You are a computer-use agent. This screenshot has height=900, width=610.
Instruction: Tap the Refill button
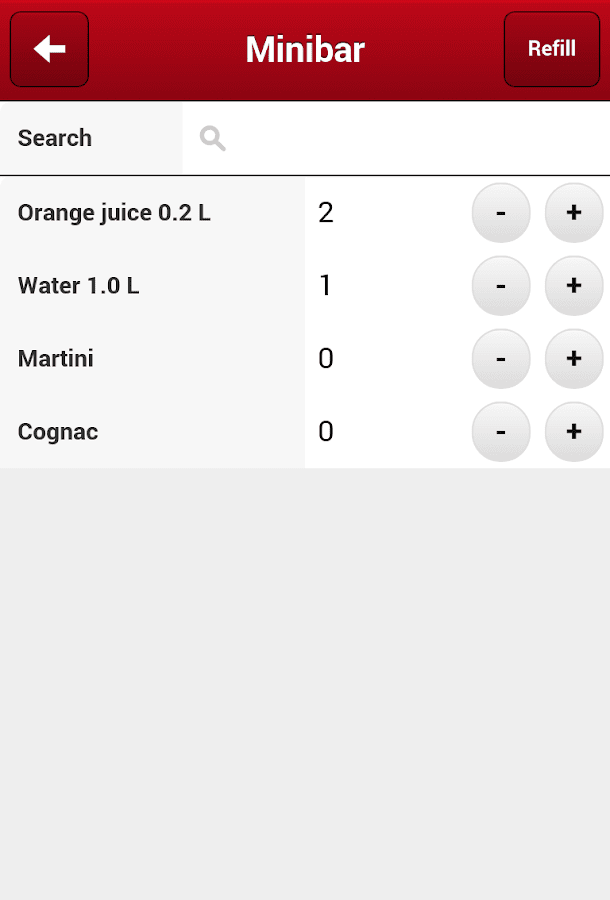tap(552, 49)
